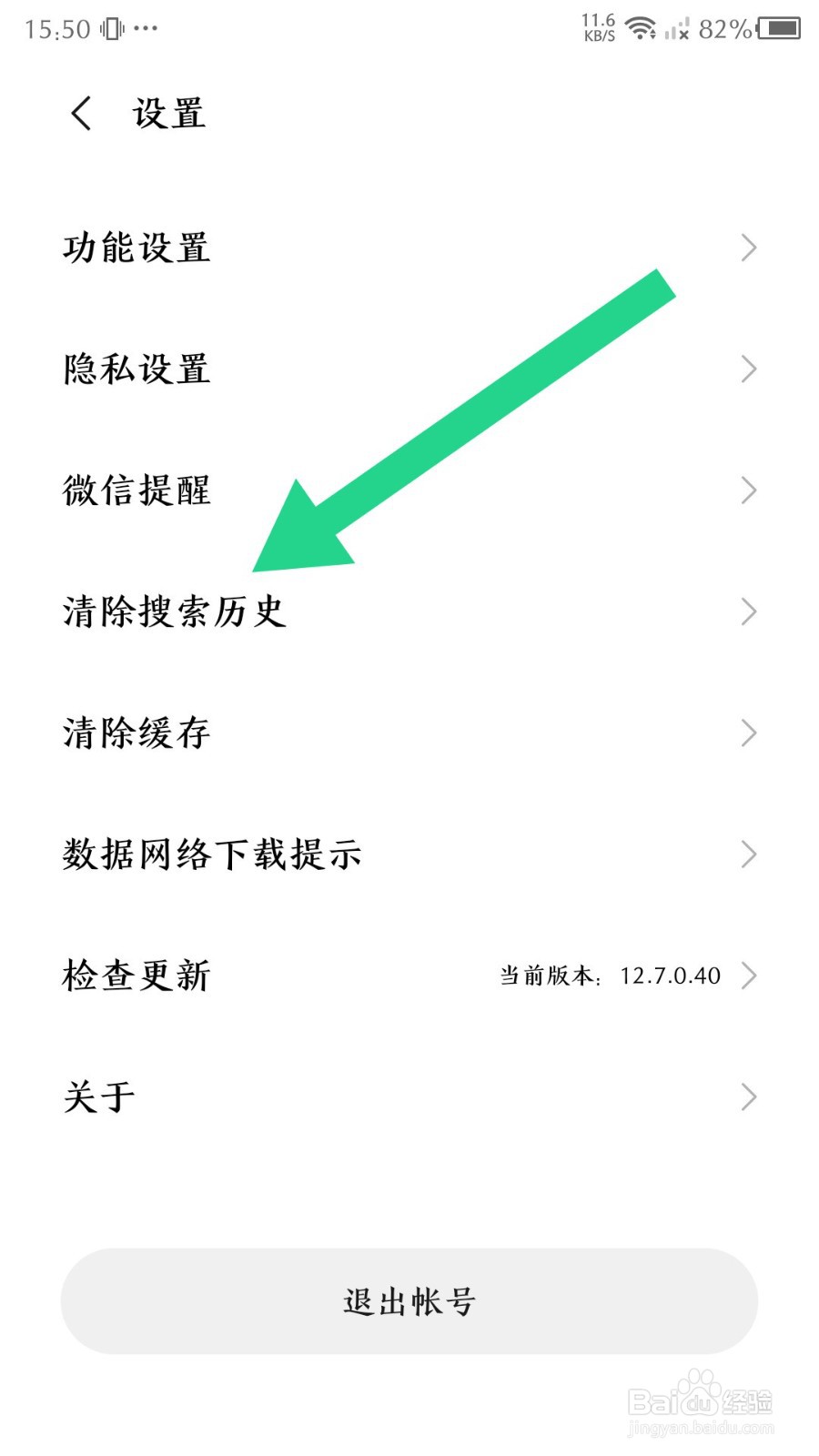Image resolution: width=819 pixels, height=1456 pixels.
Task: Open 清除缓存 to clear cache
Action: click(x=136, y=733)
